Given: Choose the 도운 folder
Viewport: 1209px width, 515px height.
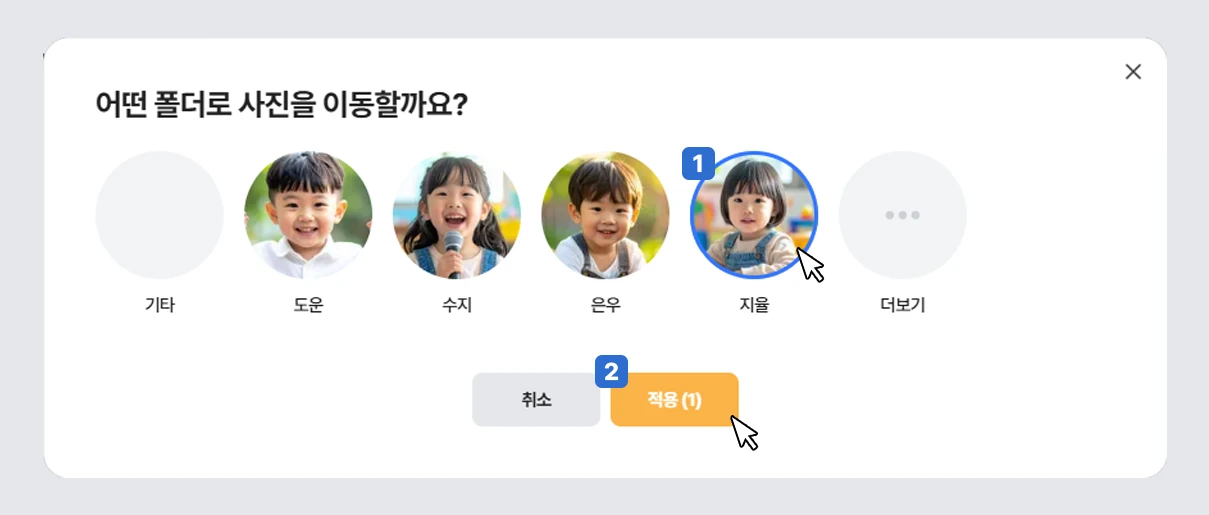Looking at the screenshot, I should tap(308, 215).
